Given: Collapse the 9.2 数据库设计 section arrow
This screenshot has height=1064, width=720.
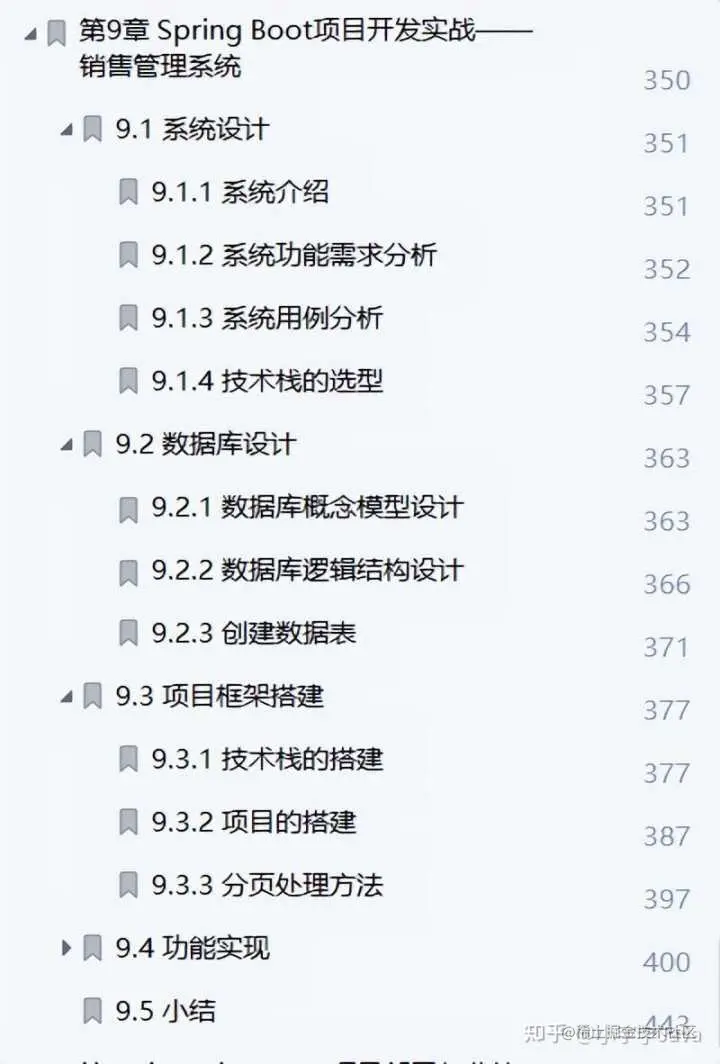Looking at the screenshot, I should [66, 445].
